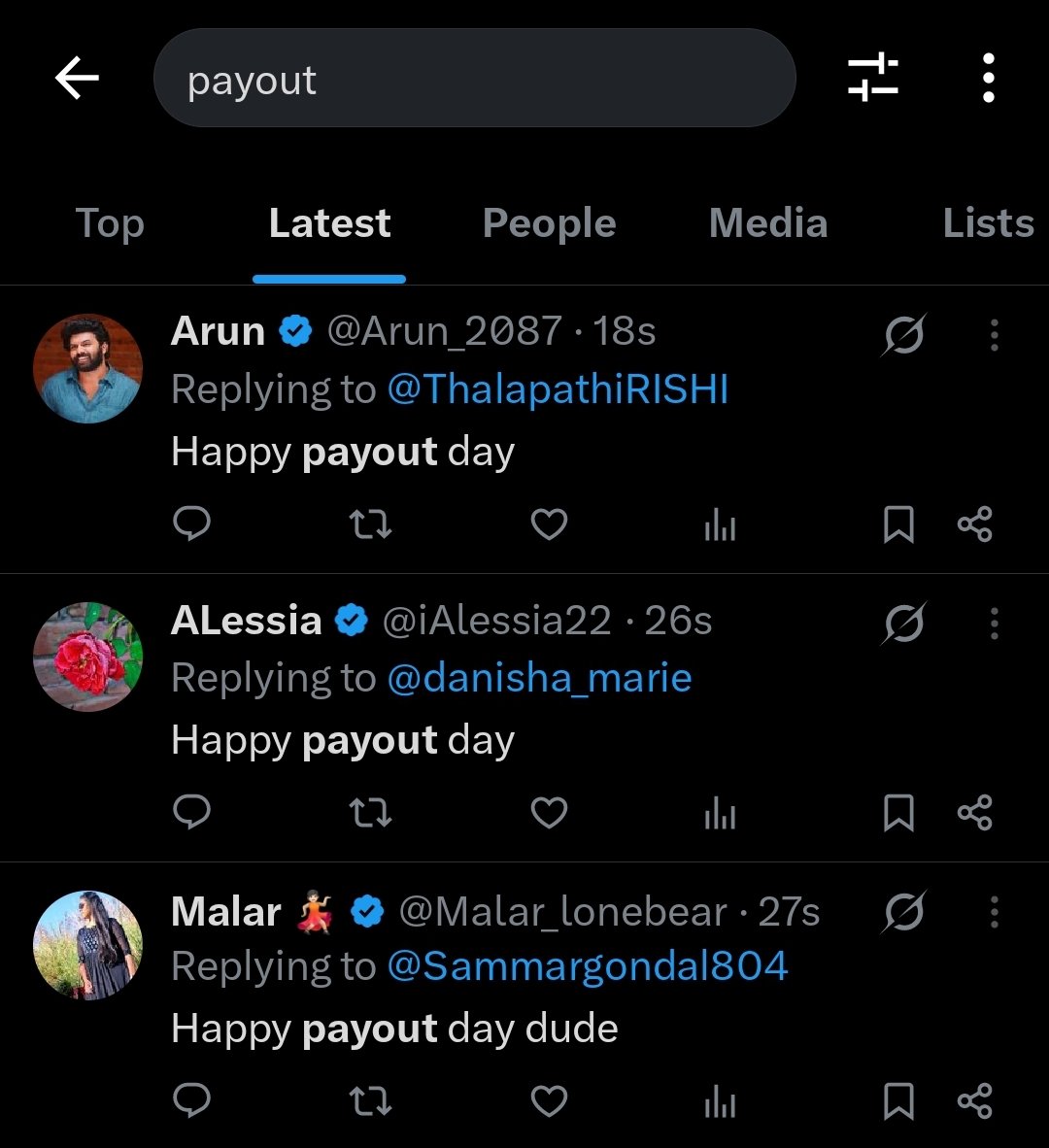This screenshot has width=1049, height=1148.
Task: Switch to the Media tab
Action: click(x=767, y=223)
